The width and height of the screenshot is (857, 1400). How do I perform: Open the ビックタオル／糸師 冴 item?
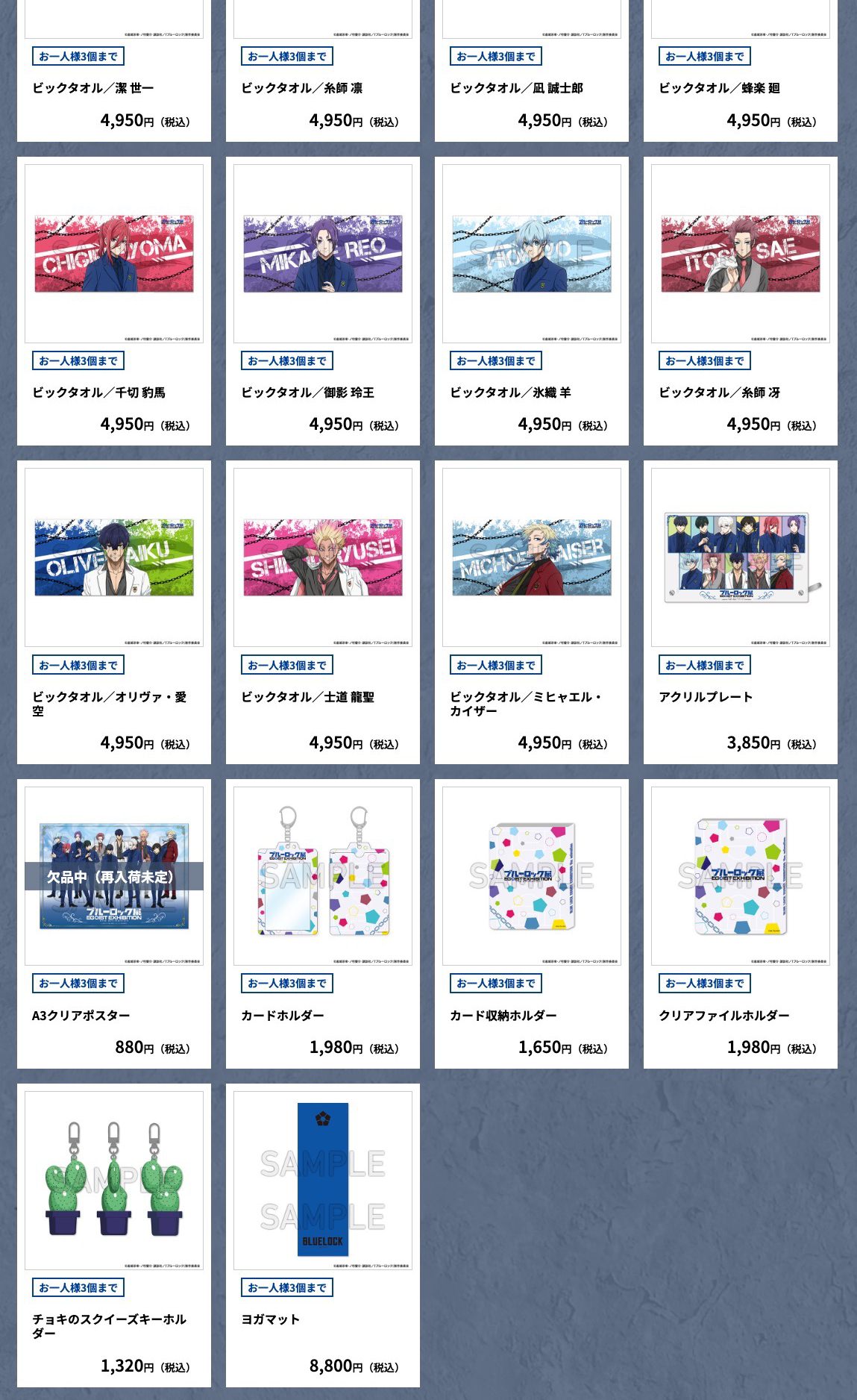click(x=741, y=254)
